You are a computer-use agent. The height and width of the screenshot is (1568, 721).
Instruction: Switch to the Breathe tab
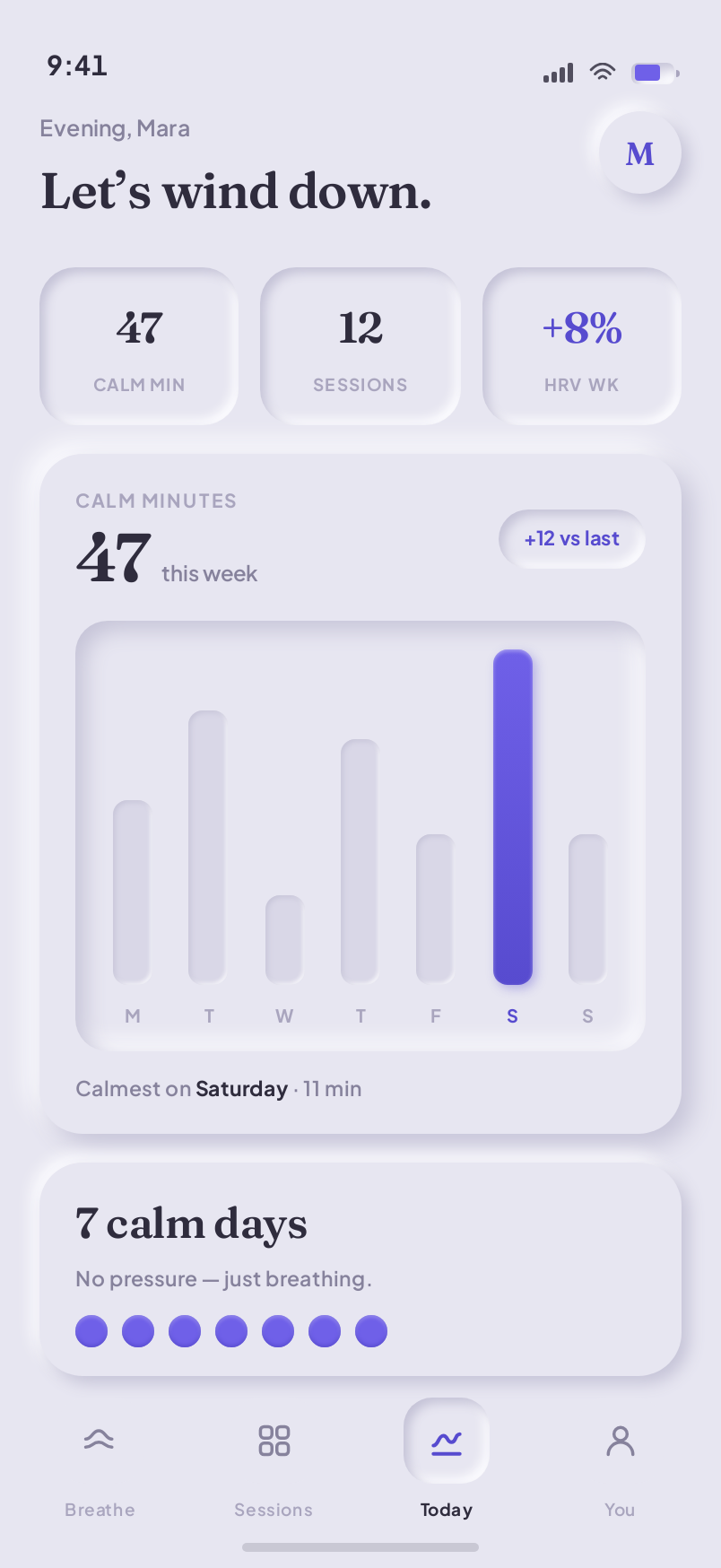tap(100, 1468)
